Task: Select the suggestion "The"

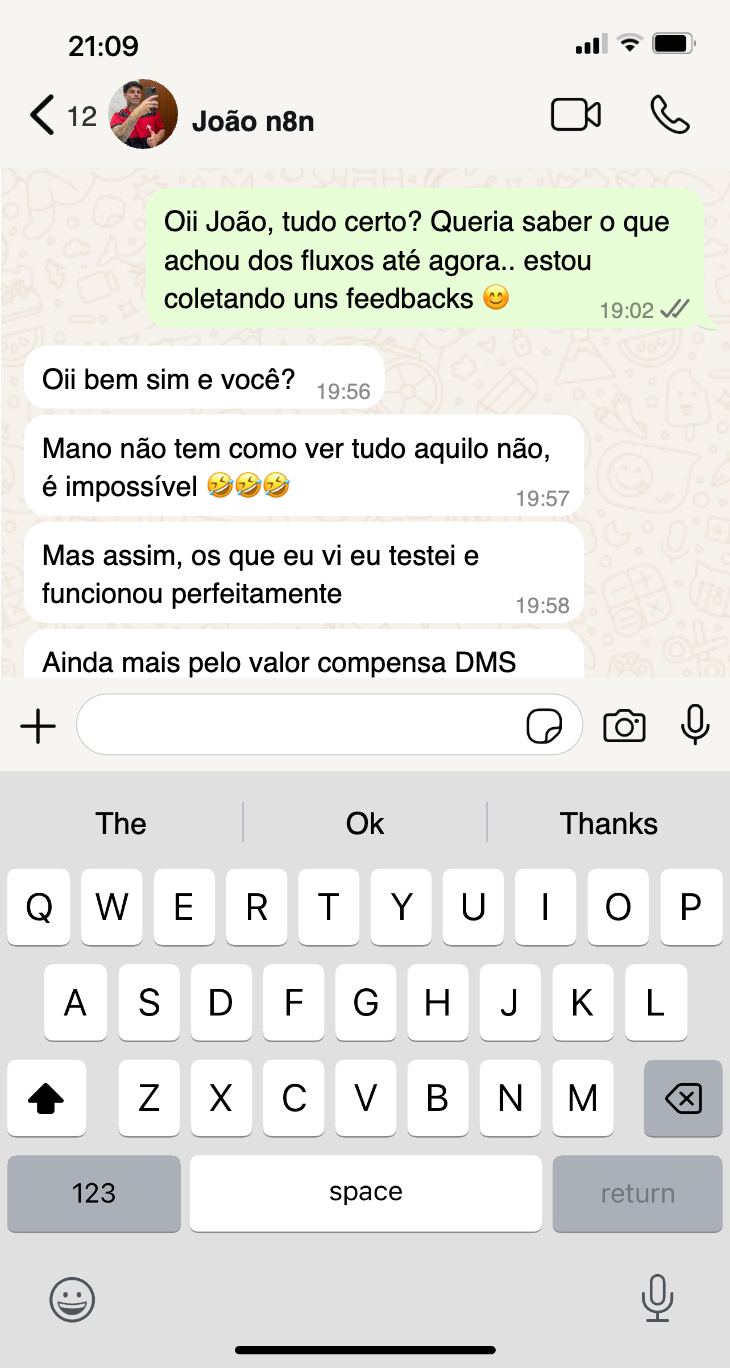Action: coord(121,823)
